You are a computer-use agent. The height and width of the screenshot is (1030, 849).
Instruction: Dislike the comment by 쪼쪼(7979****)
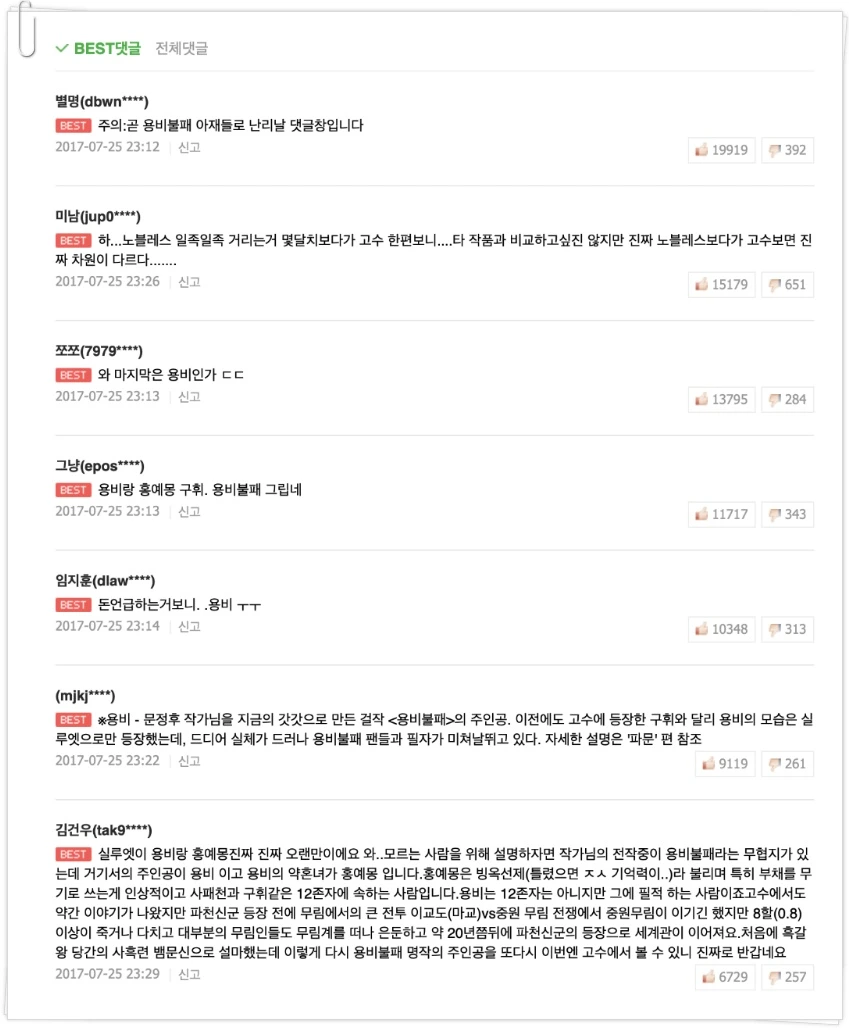point(787,399)
